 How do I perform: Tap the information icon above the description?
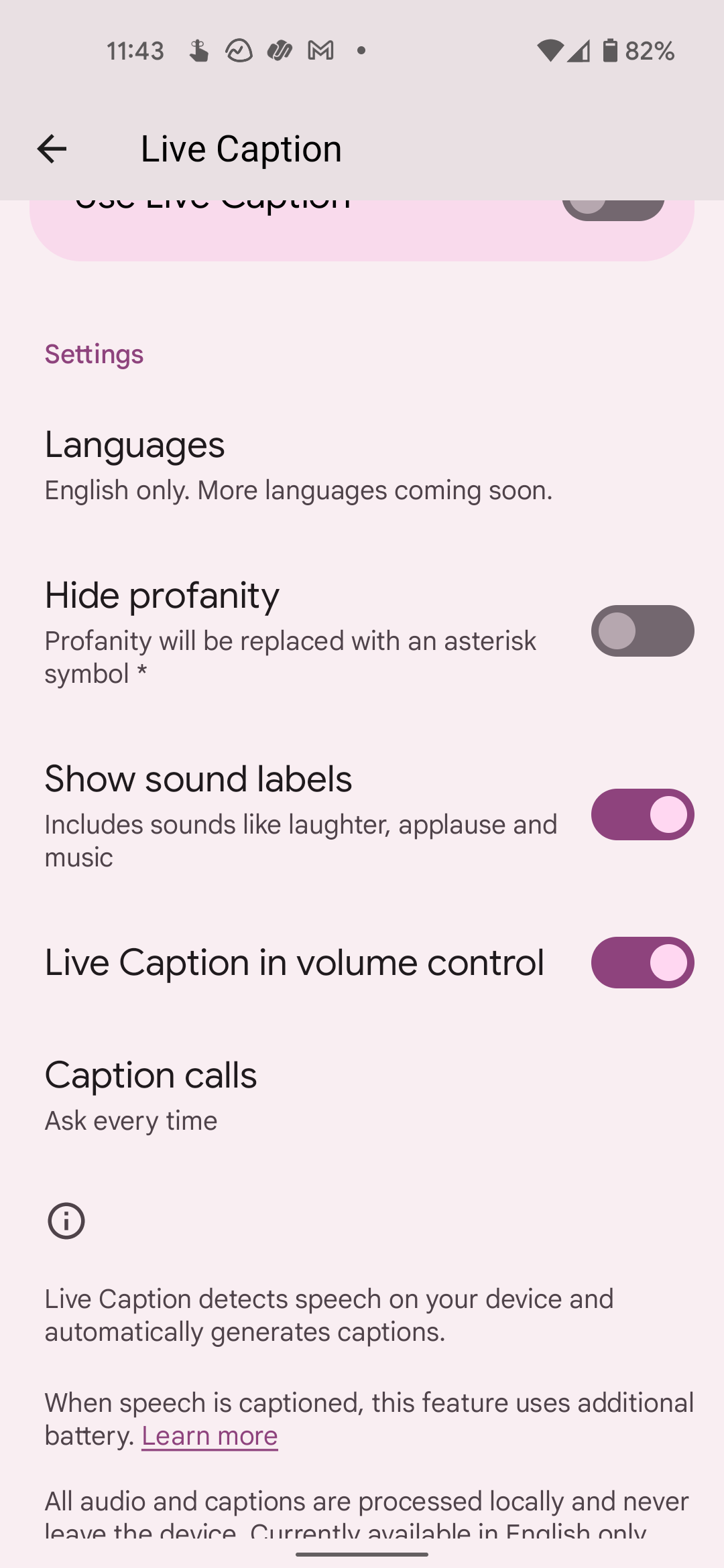[65, 1221]
